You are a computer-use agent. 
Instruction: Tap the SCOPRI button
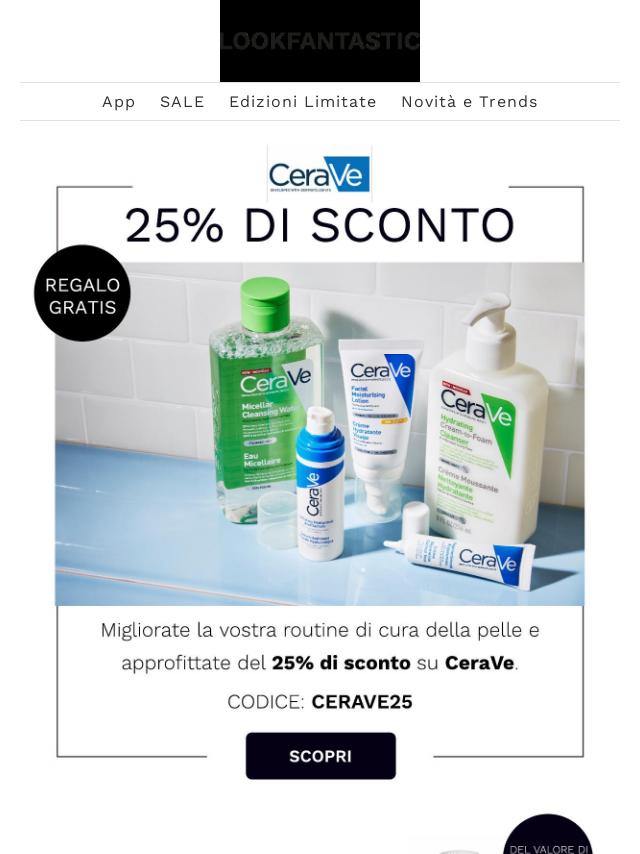coord(320,756)
